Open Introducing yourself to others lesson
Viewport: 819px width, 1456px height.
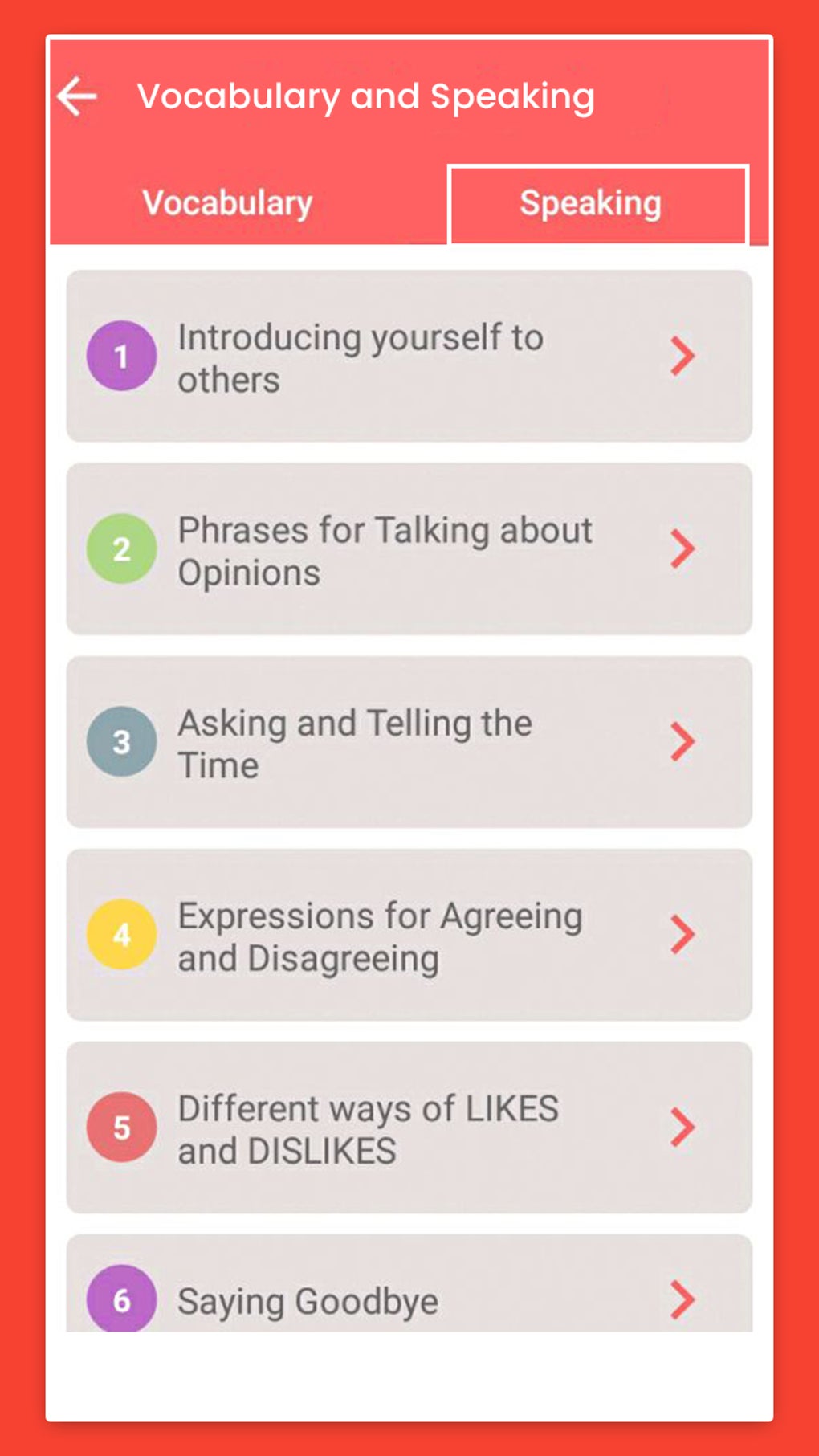pos(409,357)
